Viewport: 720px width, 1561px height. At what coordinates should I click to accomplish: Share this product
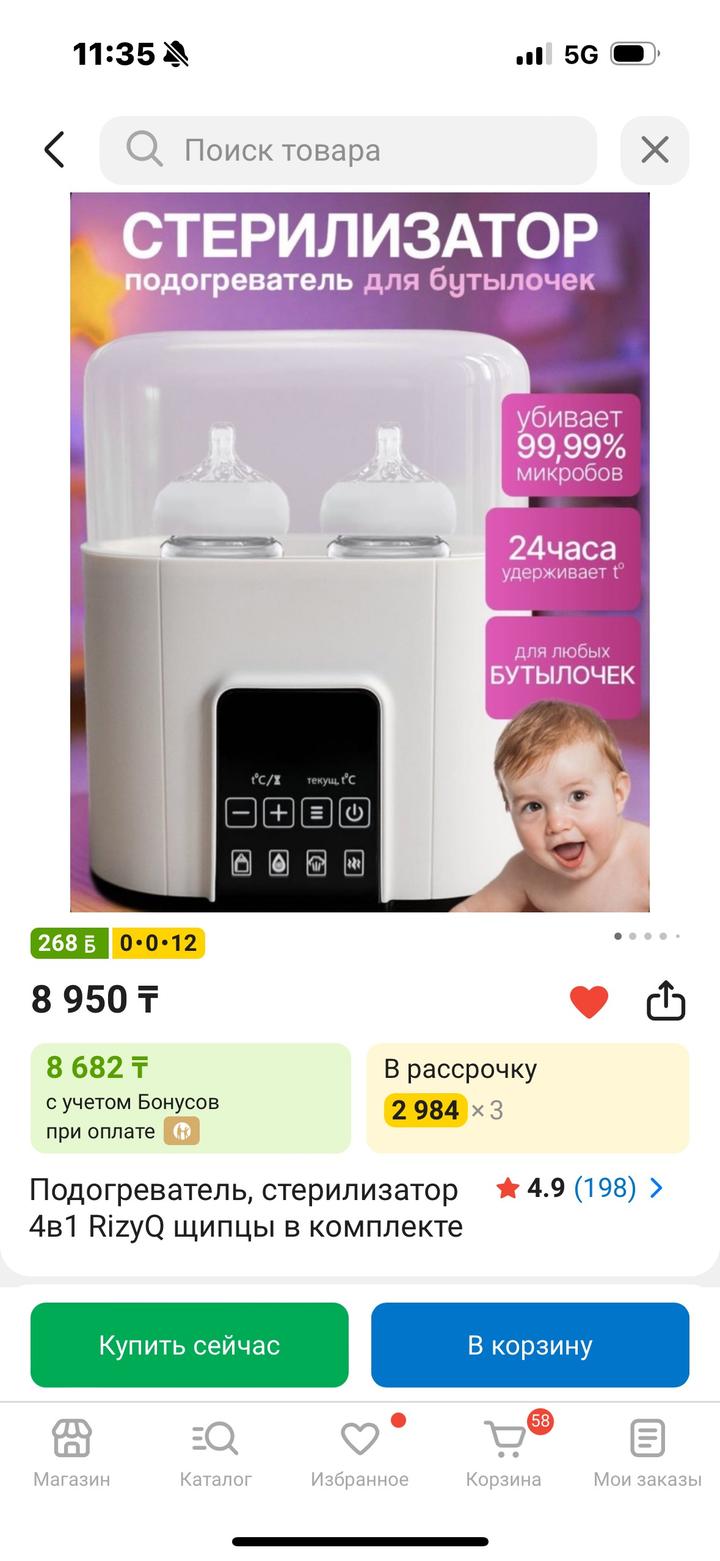click(666, 1001)
